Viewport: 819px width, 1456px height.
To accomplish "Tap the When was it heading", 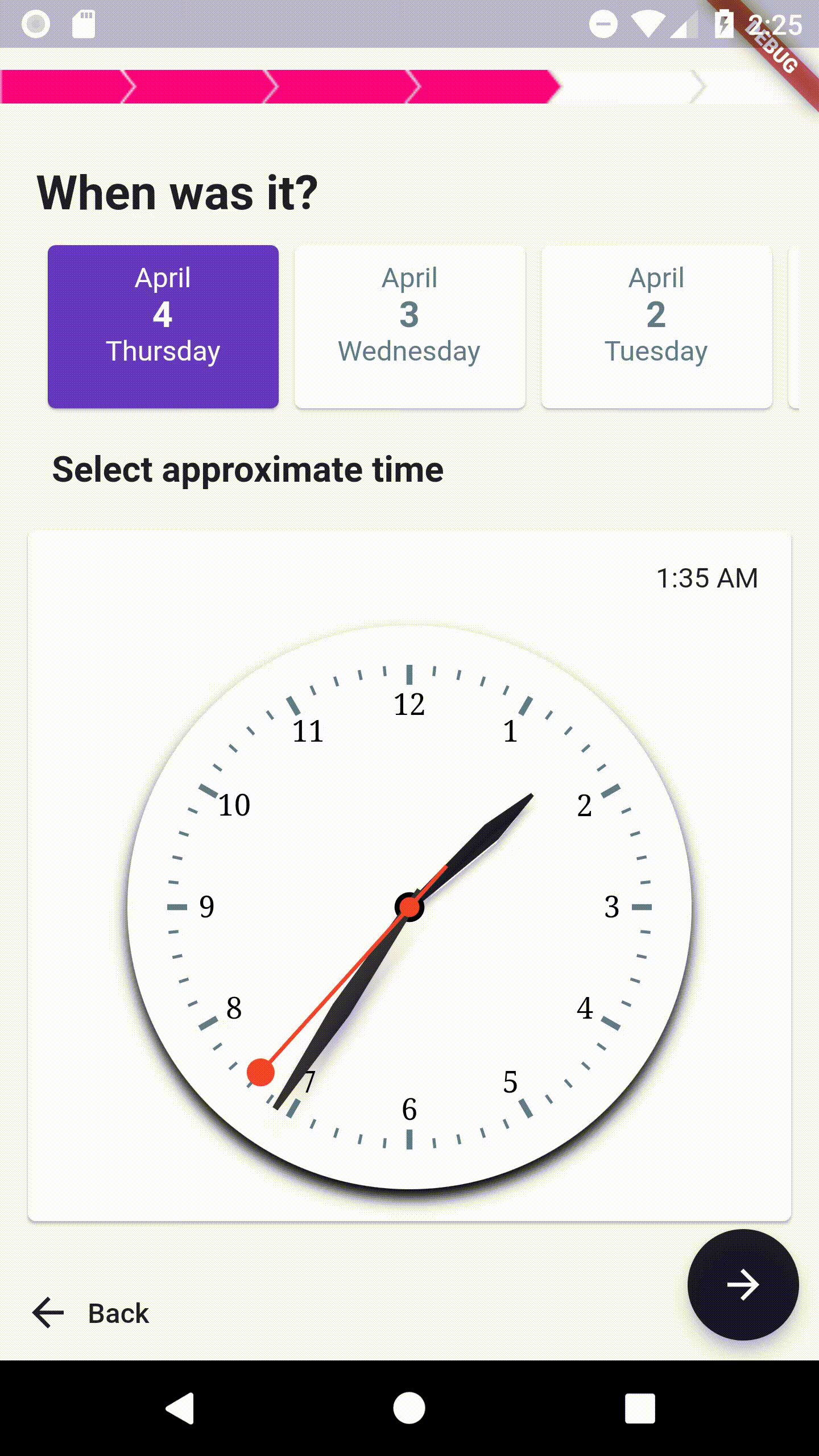I will (x=176, y=192).
